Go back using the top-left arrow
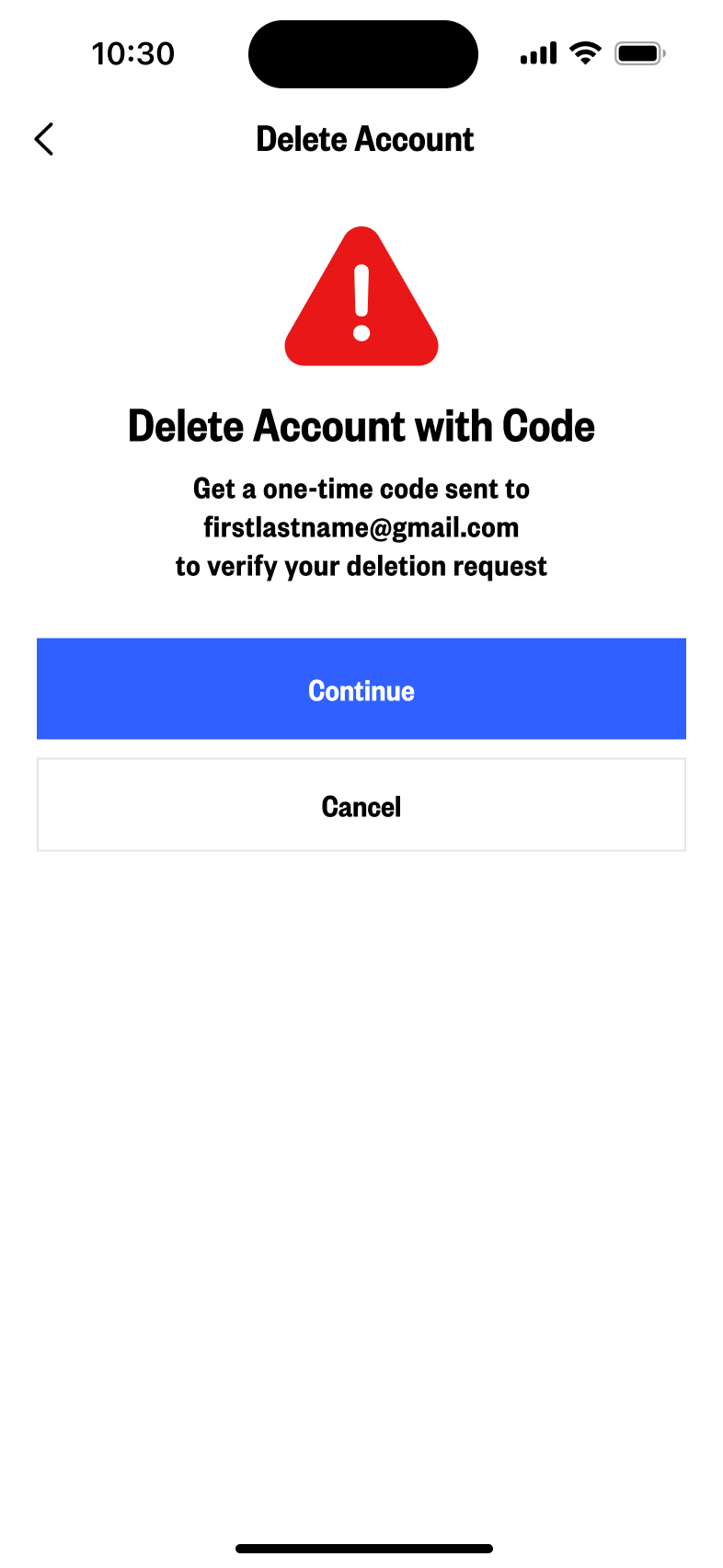This screenshot has height=1568, width=723. (44, 139)
